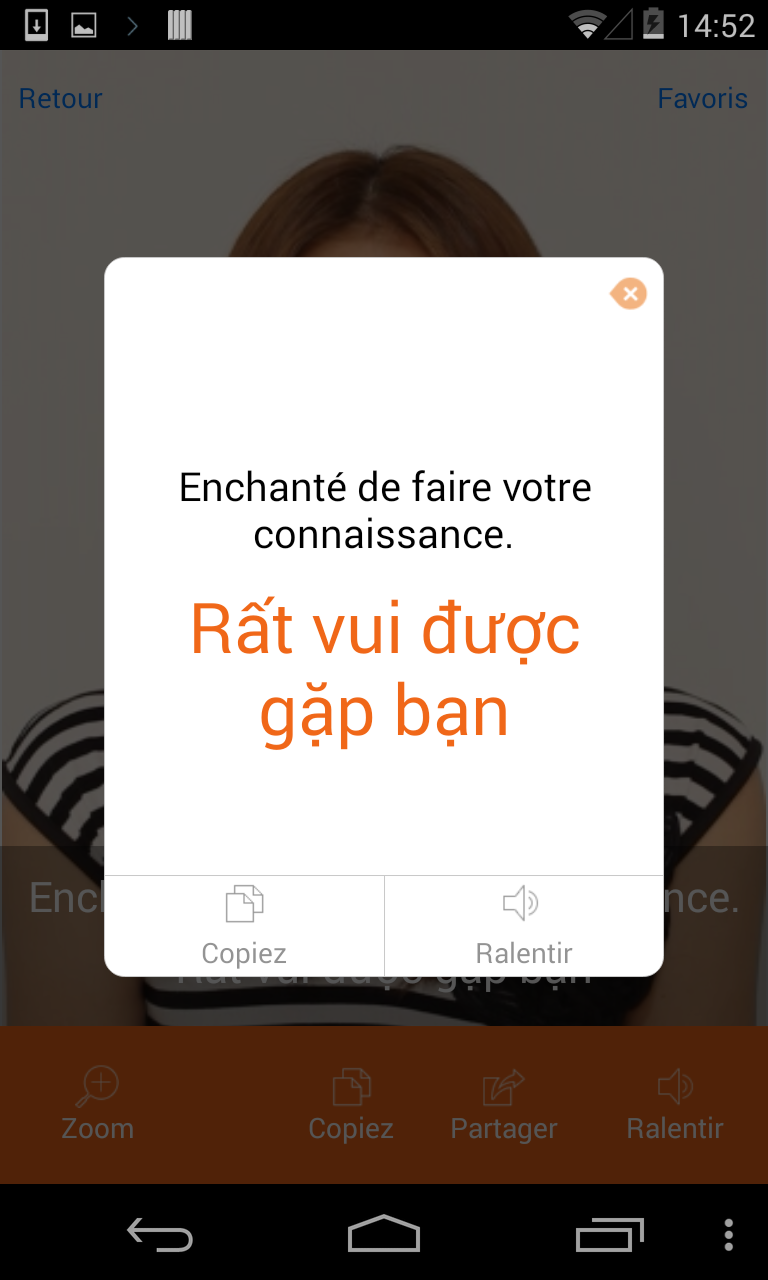768x1280 pixels.
Task: Close the phrase popup dialog
Action: pos(629,294)
